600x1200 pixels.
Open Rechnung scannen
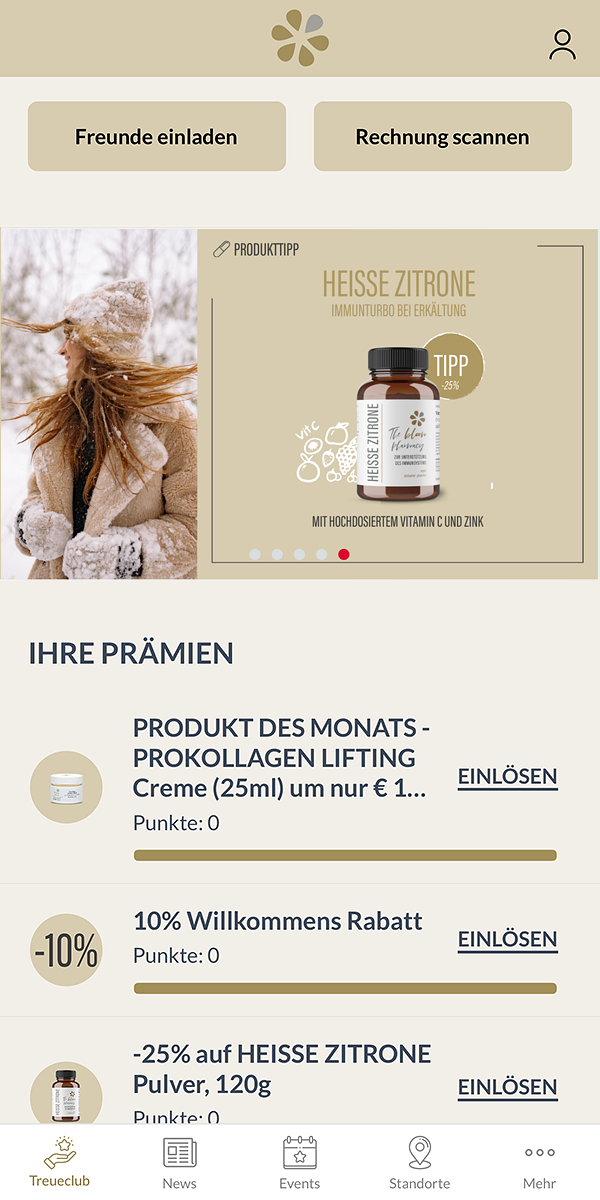pyautogui.click(x=442, y=136)
